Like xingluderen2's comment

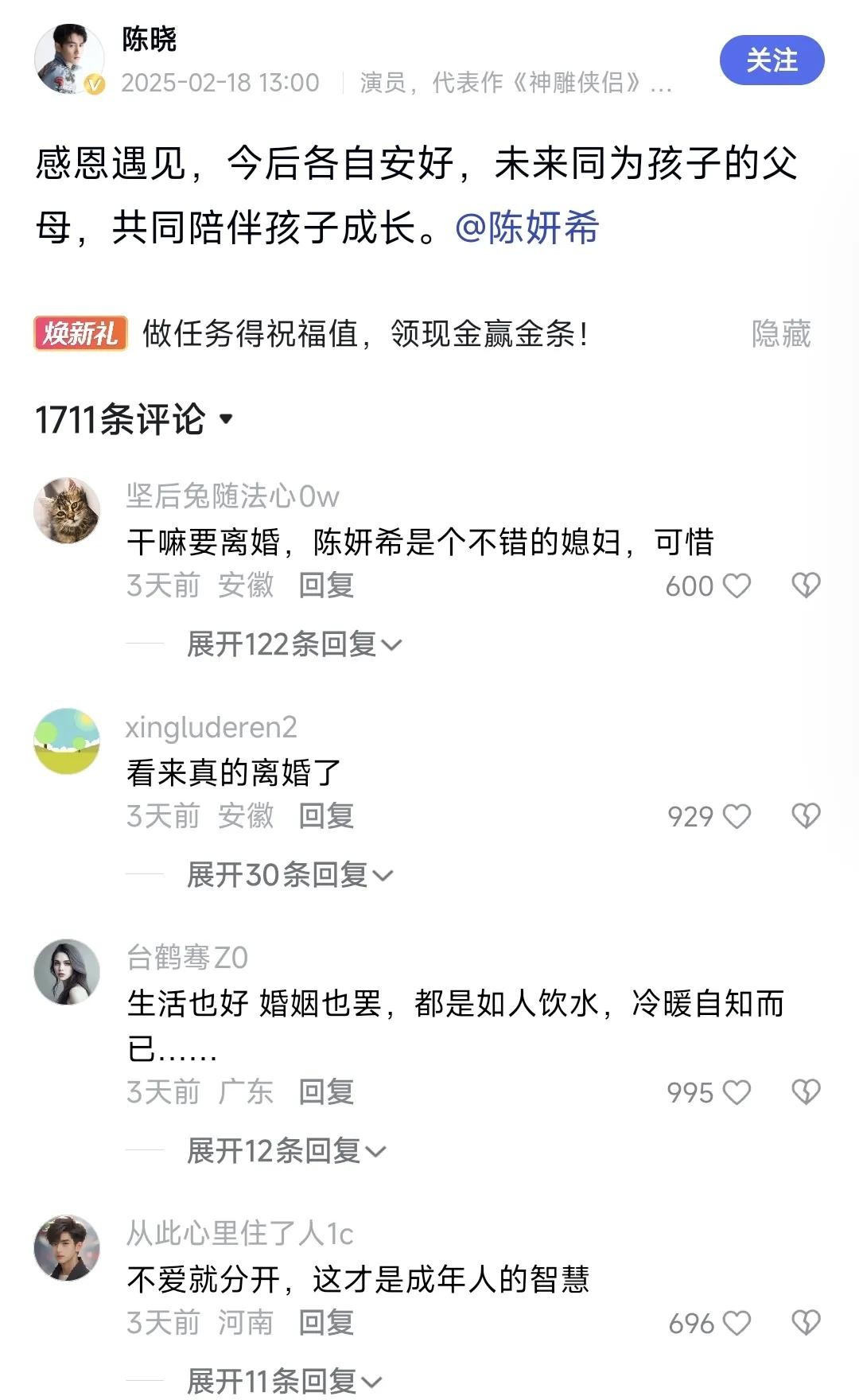tap(736, 817)
